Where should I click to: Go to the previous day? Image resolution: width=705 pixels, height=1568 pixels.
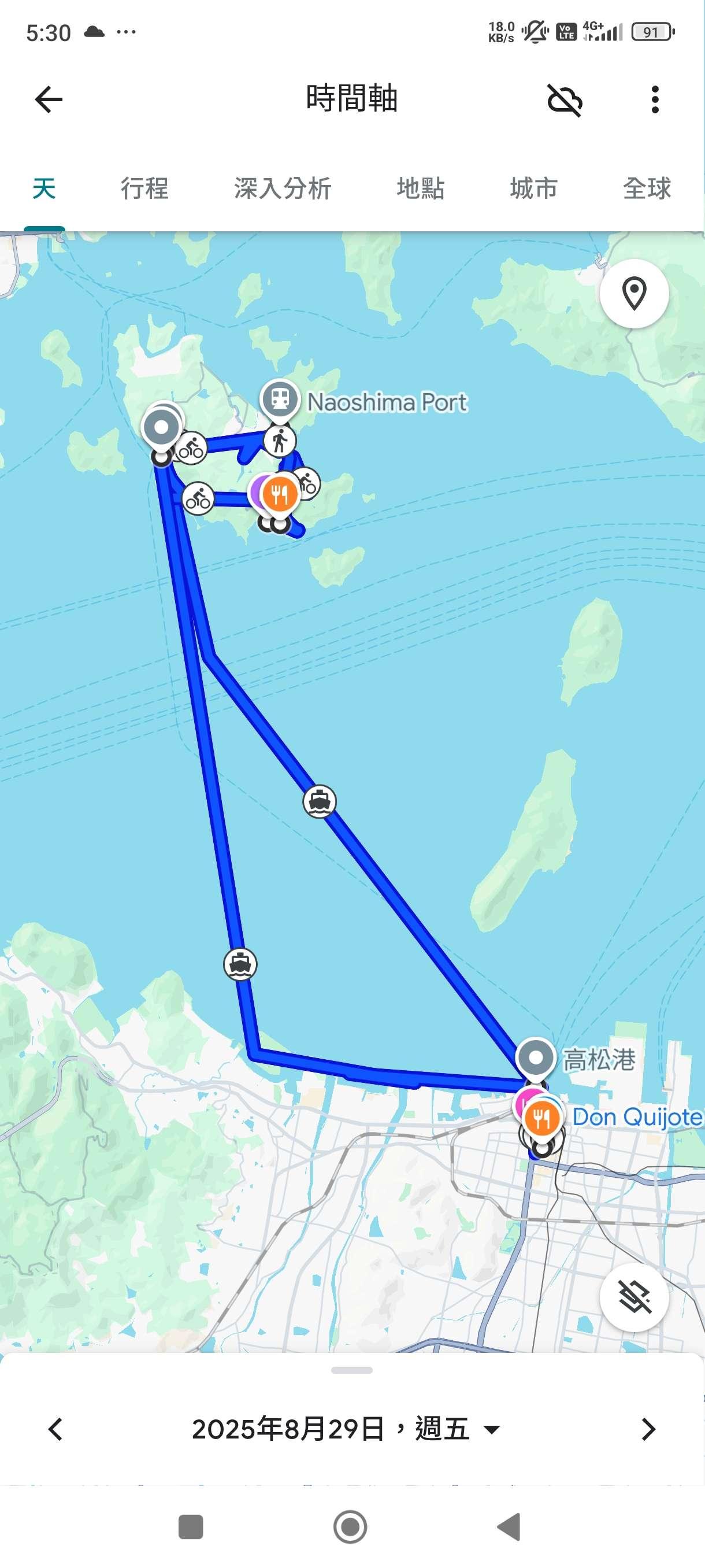[x=55, y=1429]
